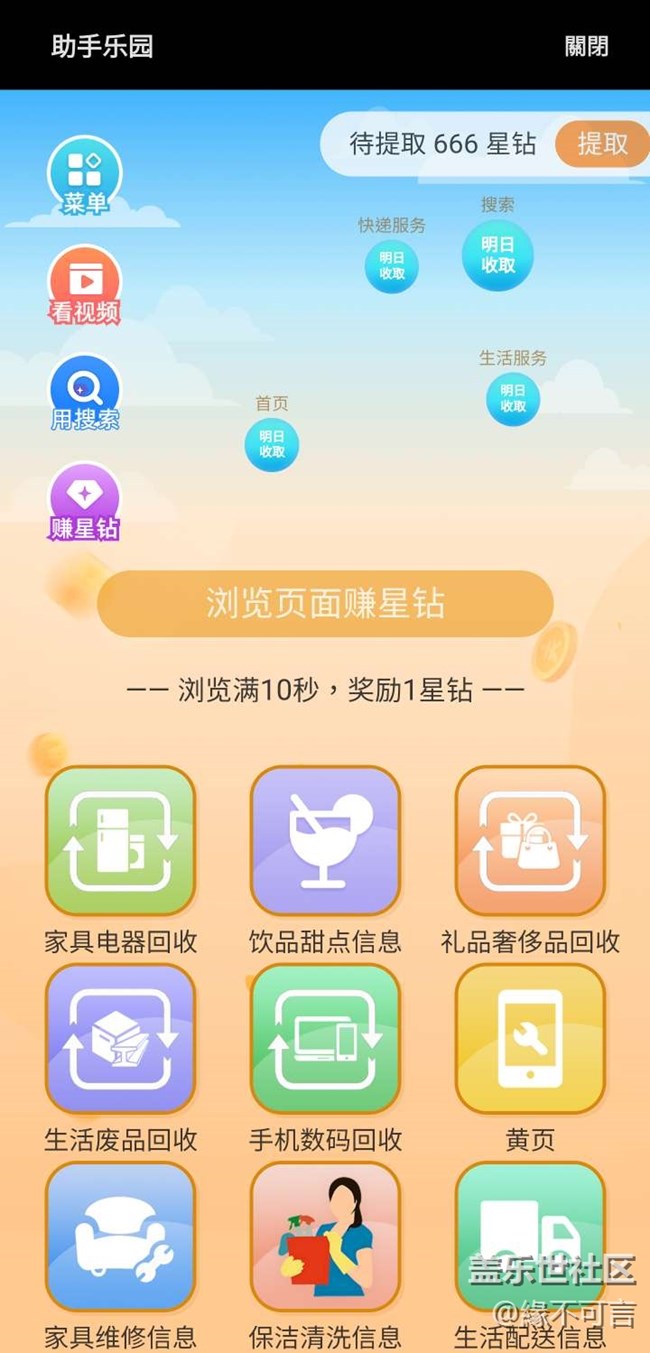650x1353 pixels.
Task: Open 饮品甜点信息 tile
Action: pyautogui.click(x=325, y=841)
